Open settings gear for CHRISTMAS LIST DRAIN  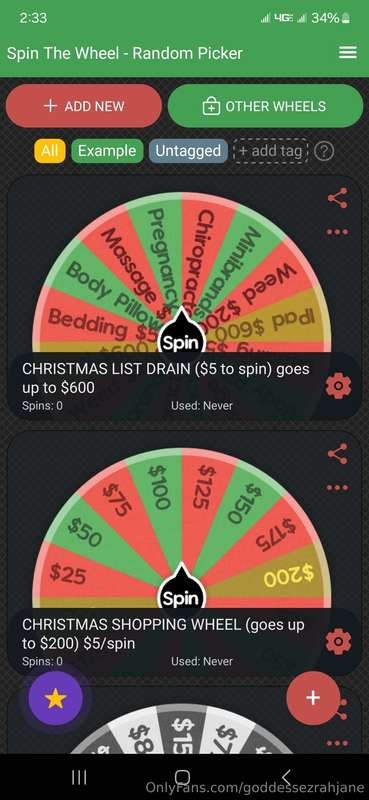pos(338,386)
